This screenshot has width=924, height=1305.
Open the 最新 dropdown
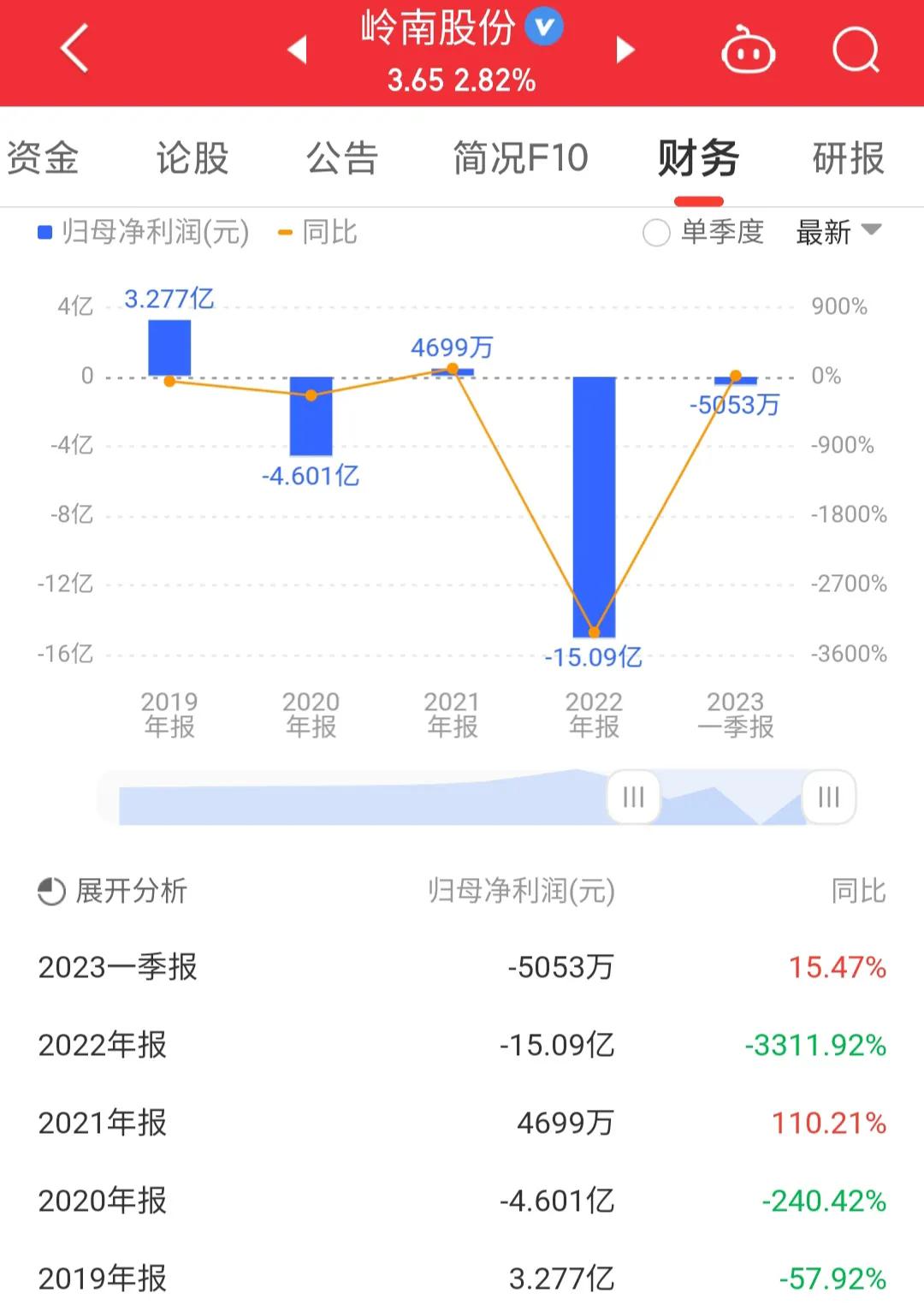pyautogui.click(x=838, y=232)
